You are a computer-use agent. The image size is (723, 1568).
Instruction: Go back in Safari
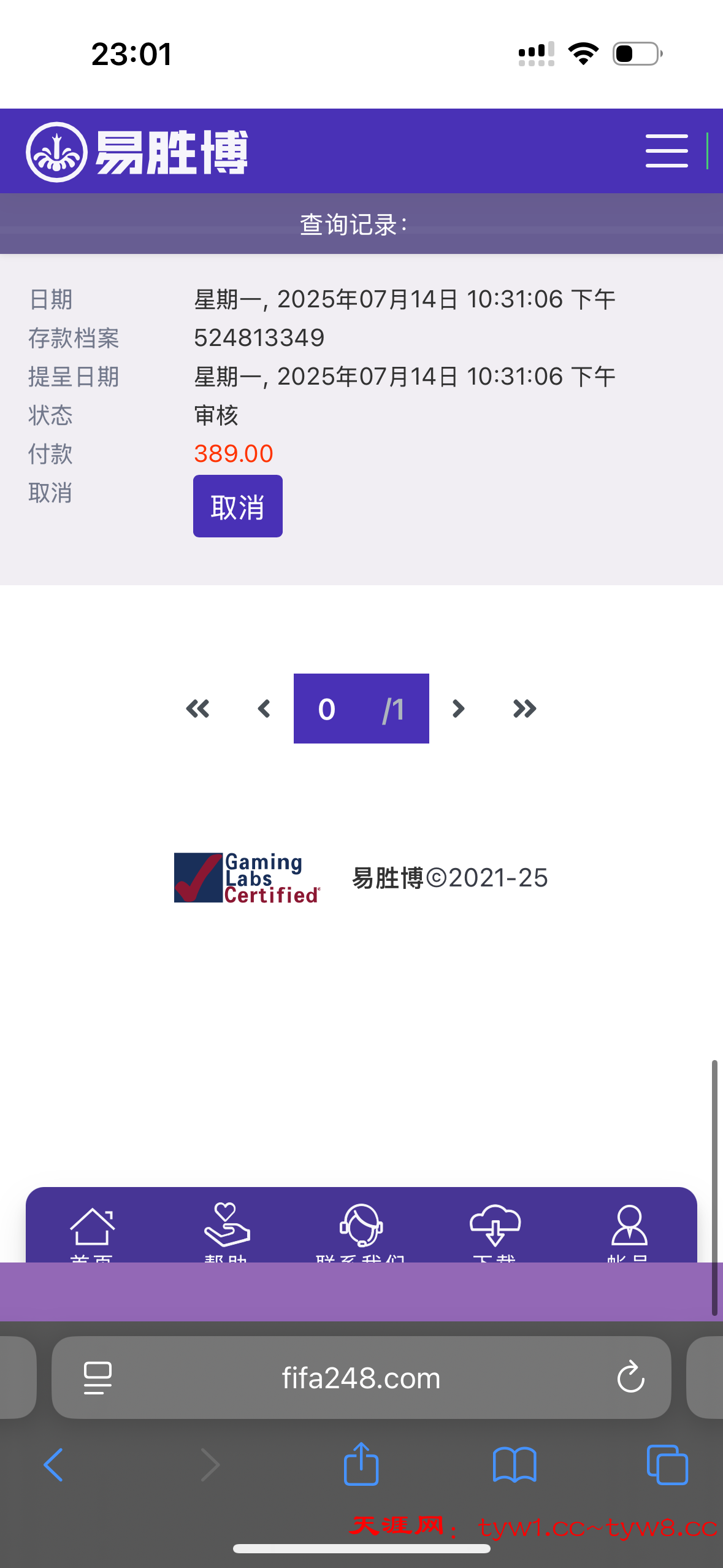(53, 1465)
